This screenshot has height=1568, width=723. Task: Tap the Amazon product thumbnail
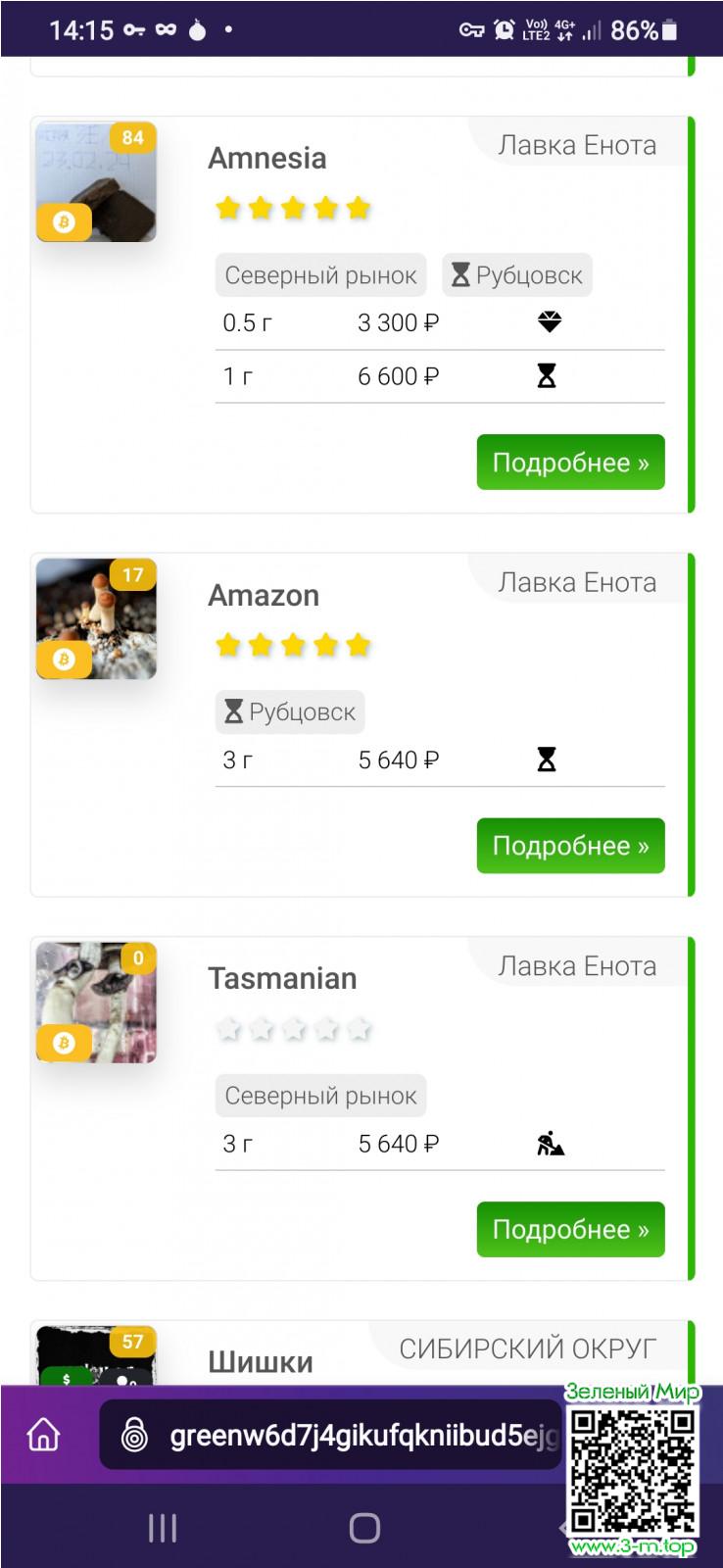(96, 618)
